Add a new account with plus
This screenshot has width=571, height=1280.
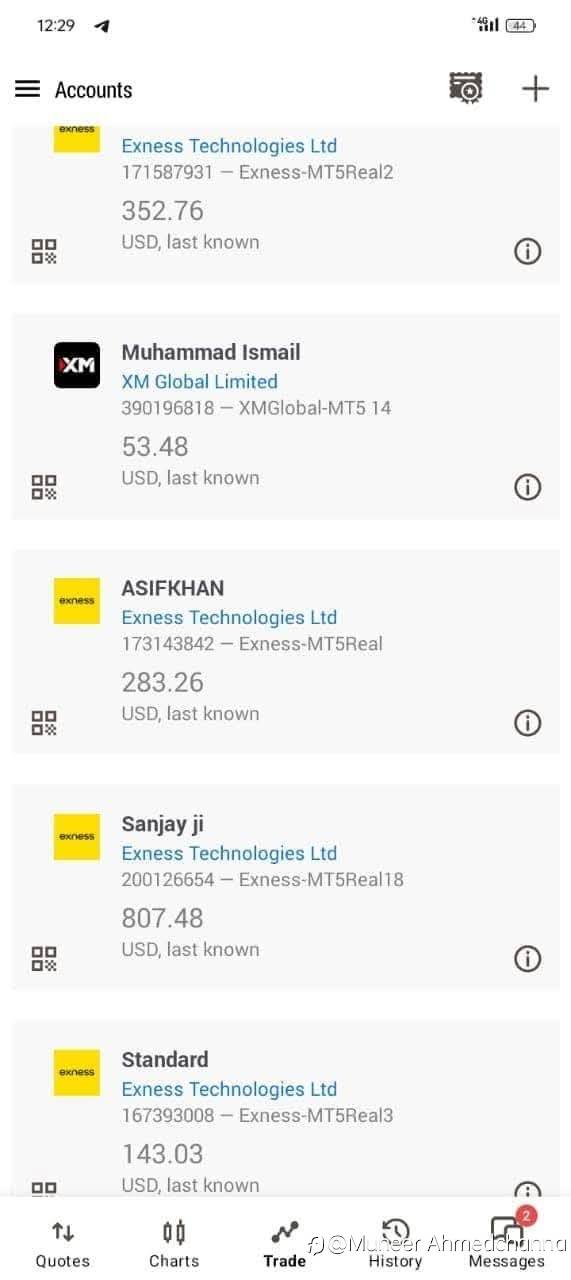click(x=535, y=89)
